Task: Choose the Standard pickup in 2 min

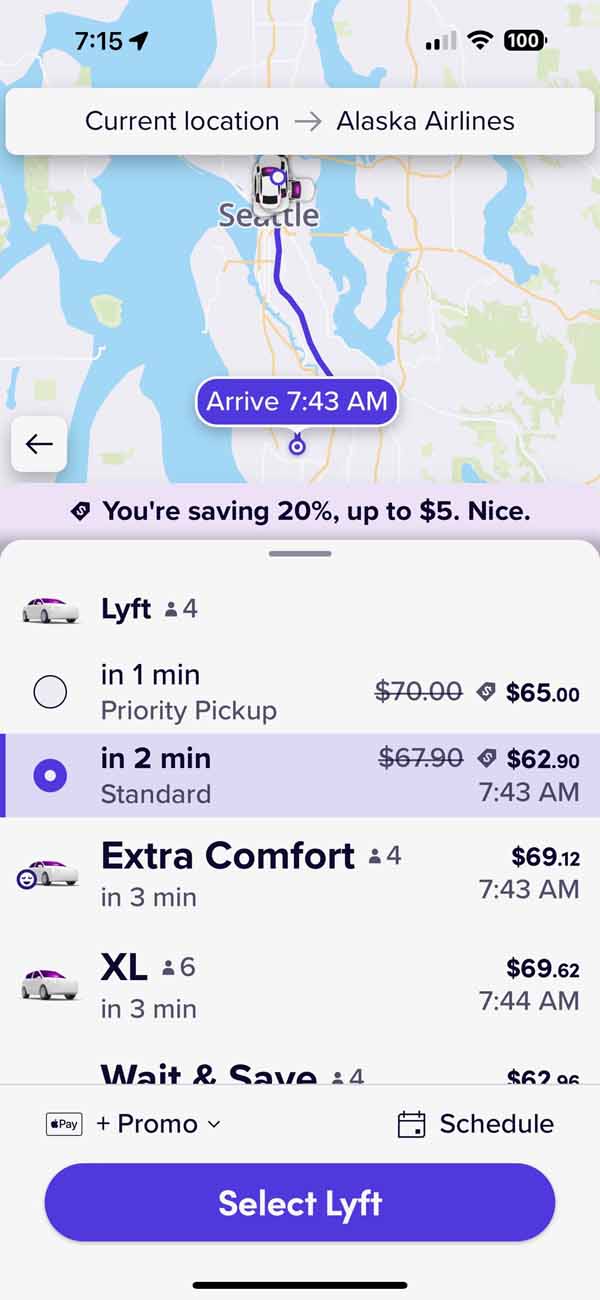Action: coord(300,776)
